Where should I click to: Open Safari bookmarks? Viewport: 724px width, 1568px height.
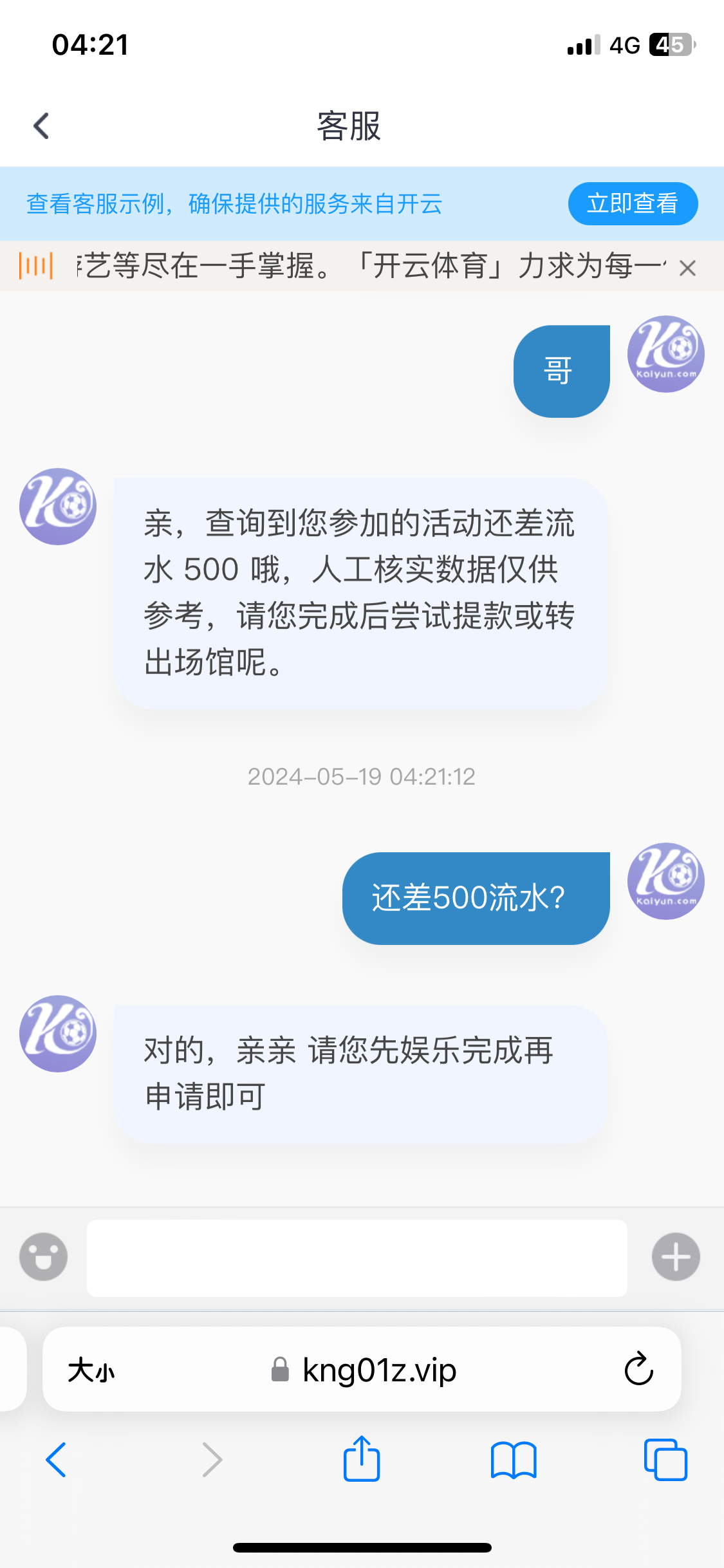click(x=514, y=1460)
